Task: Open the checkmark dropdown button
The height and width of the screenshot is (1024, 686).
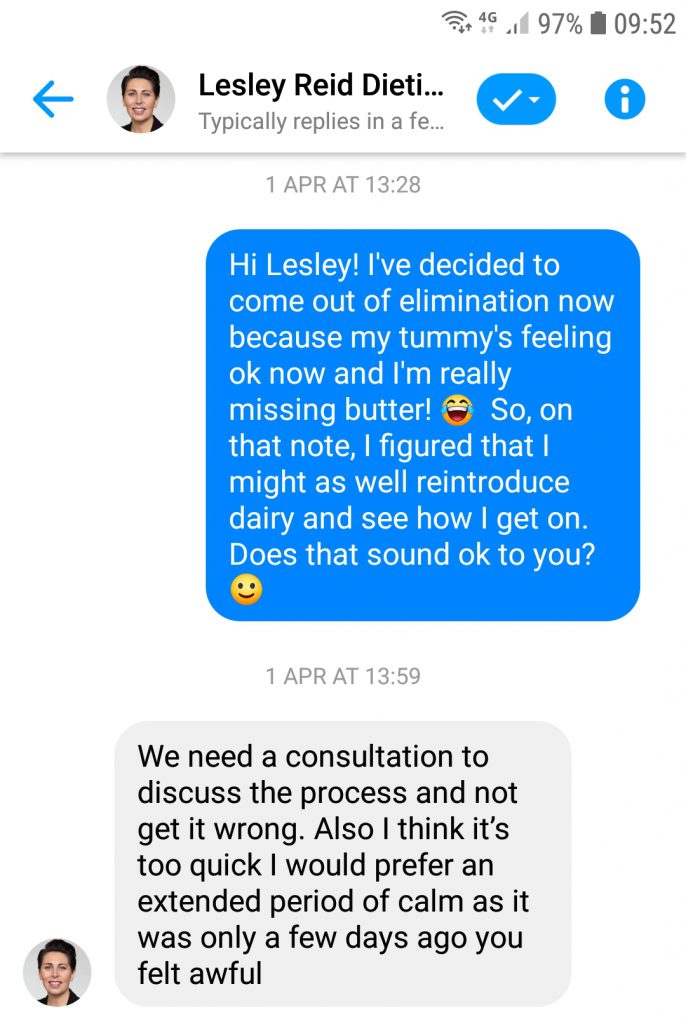Action: 516,100
